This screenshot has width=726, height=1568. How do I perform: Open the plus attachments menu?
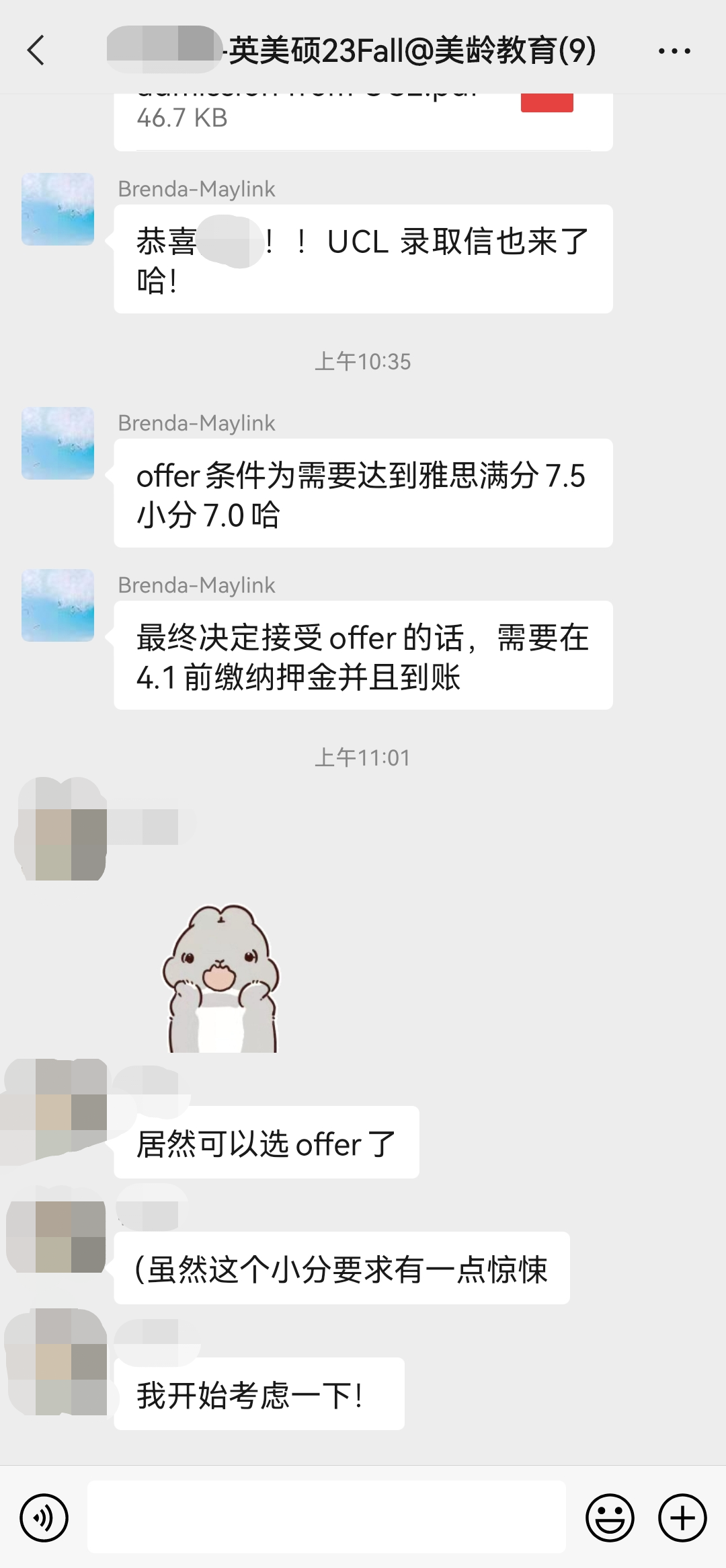682,1518
